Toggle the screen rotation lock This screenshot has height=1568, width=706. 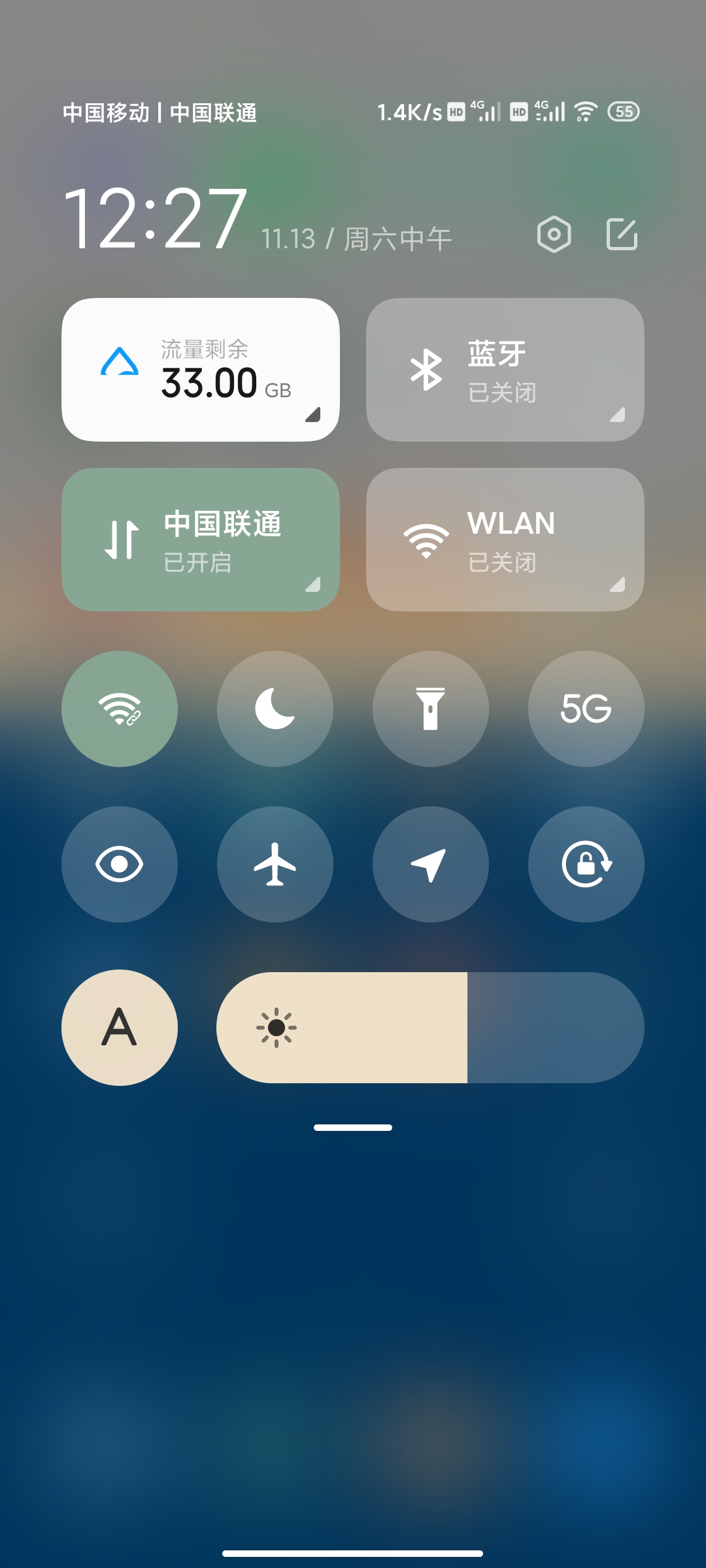[586, 864]
